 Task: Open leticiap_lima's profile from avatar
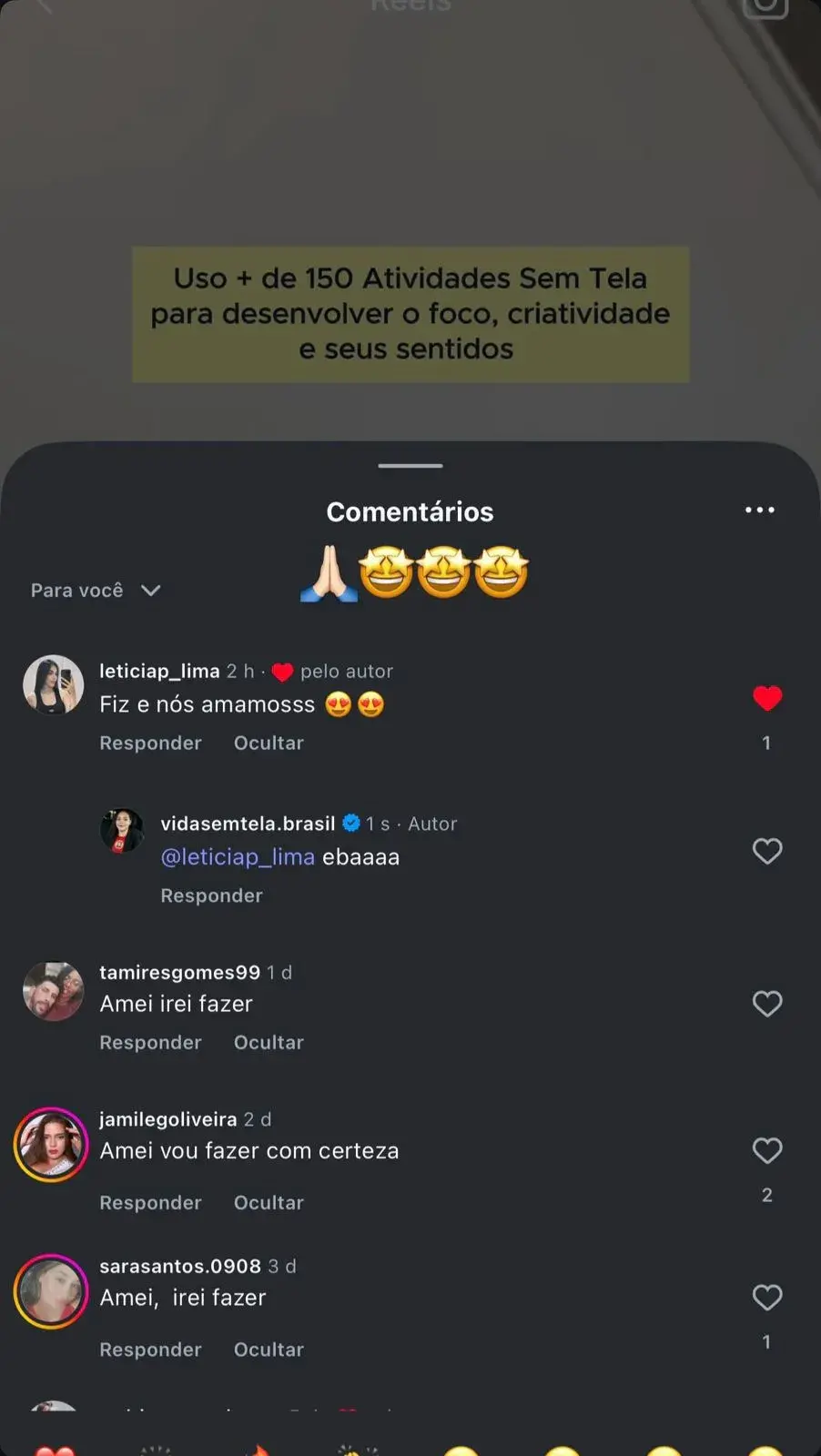click(53, 684)
